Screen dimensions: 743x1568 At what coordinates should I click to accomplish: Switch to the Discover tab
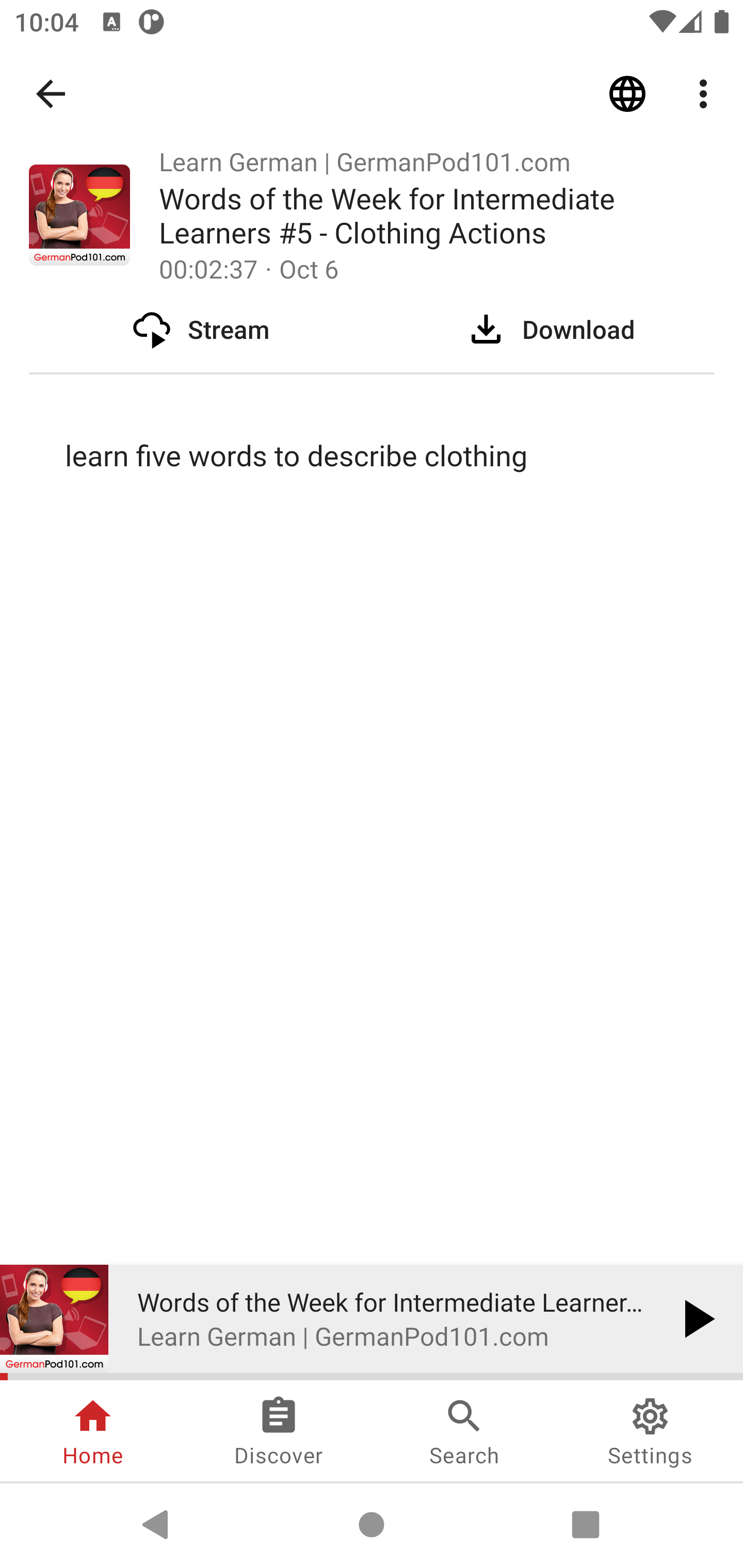pyautogui.click(x=278, y=1430)
